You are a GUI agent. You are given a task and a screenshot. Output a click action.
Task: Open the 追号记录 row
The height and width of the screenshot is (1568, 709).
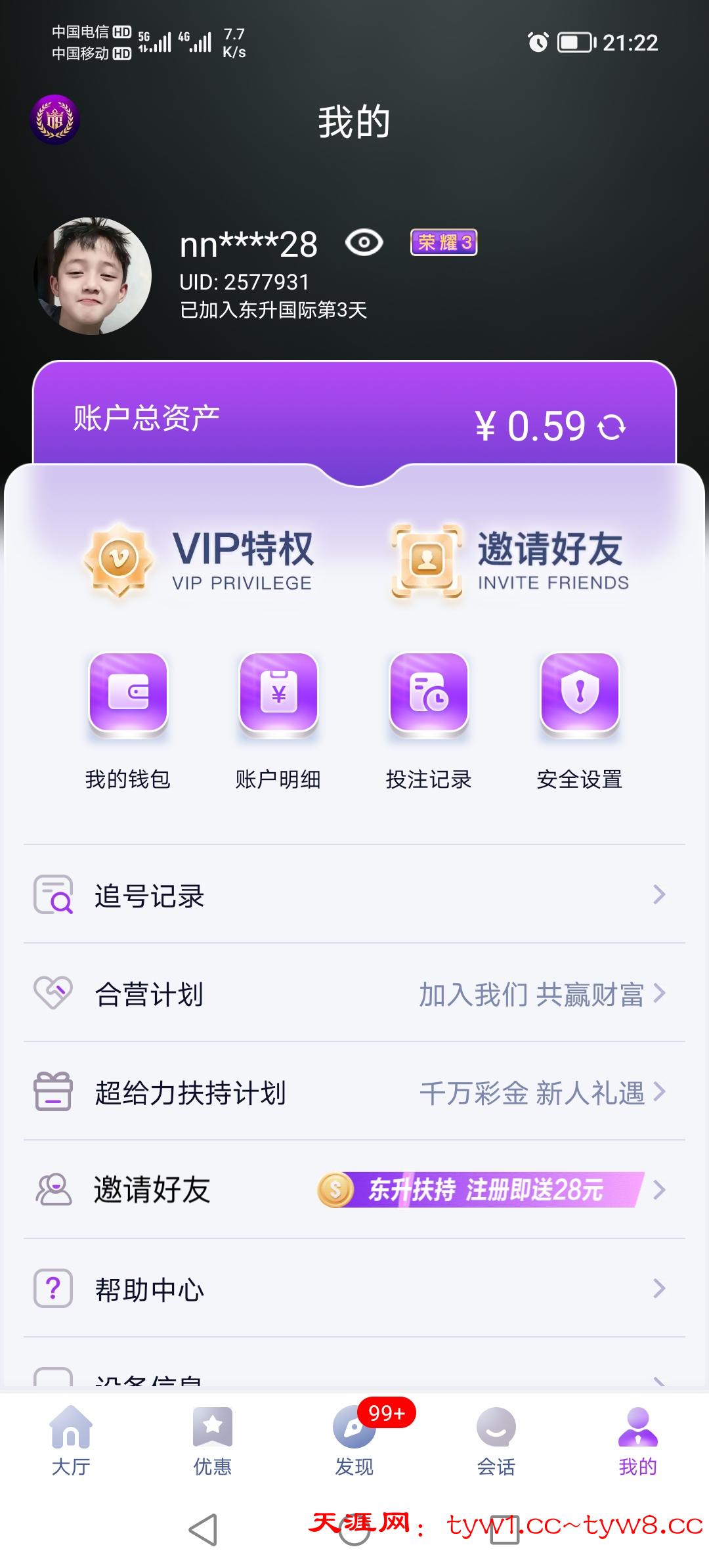[354, 895]
